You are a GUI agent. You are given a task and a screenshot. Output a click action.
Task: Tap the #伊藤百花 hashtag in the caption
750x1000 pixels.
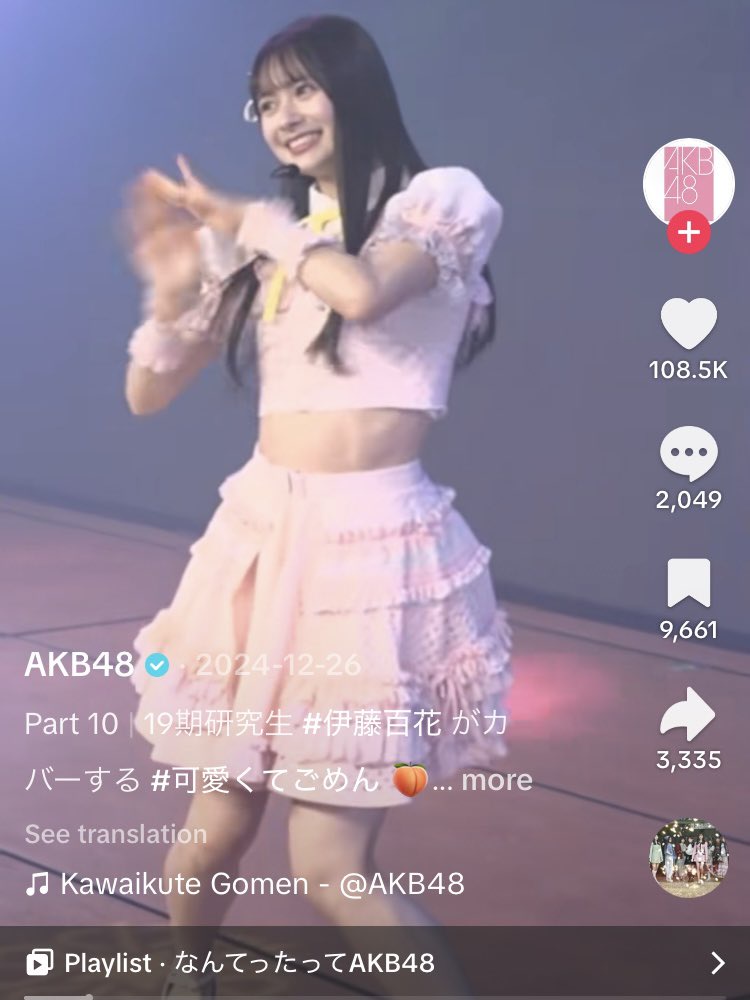(371, 725)
